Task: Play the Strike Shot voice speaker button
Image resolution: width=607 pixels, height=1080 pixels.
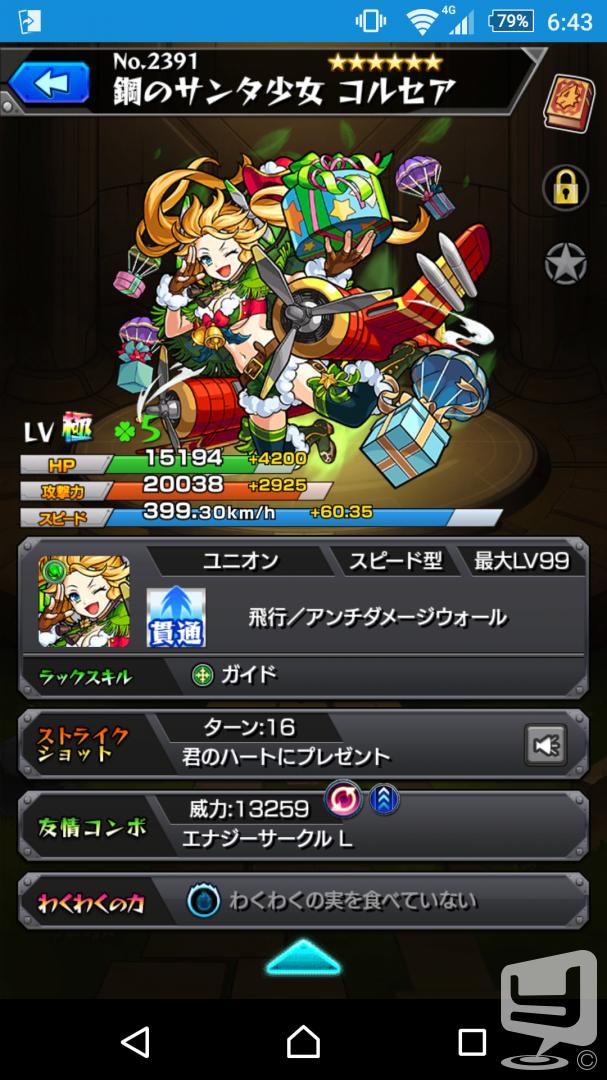Action: pyautogui.click(x=546, y=745)
